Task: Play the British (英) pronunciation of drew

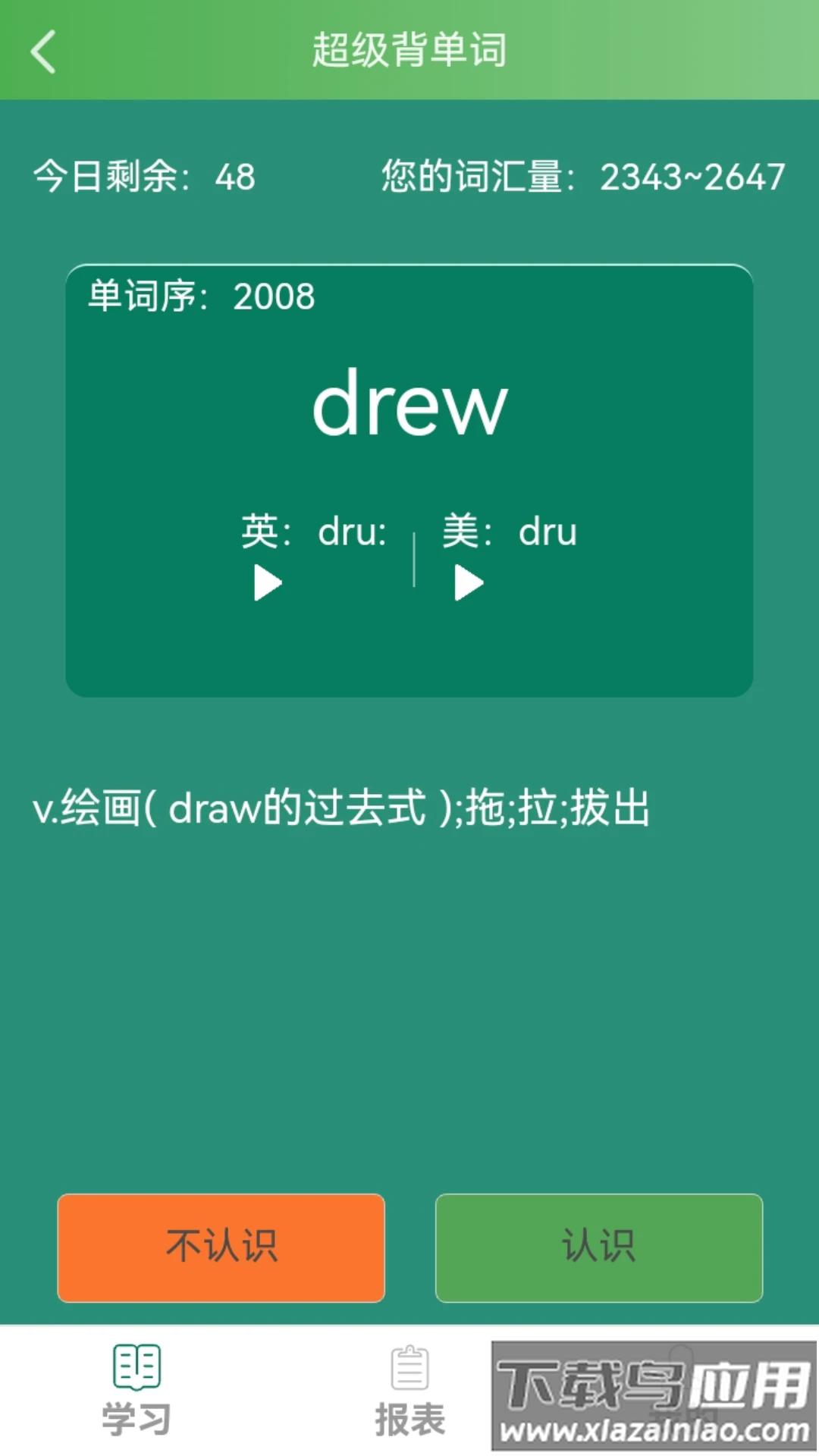Action: coord(267,582)
